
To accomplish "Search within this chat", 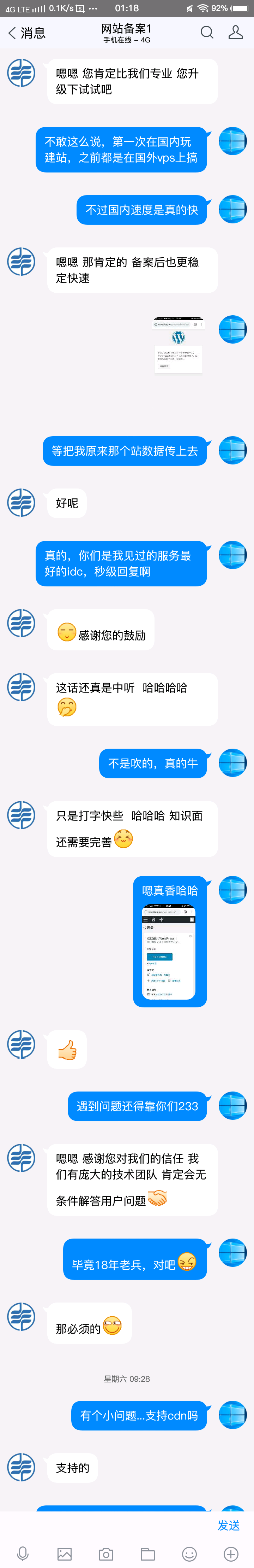I will click(207, 33).
